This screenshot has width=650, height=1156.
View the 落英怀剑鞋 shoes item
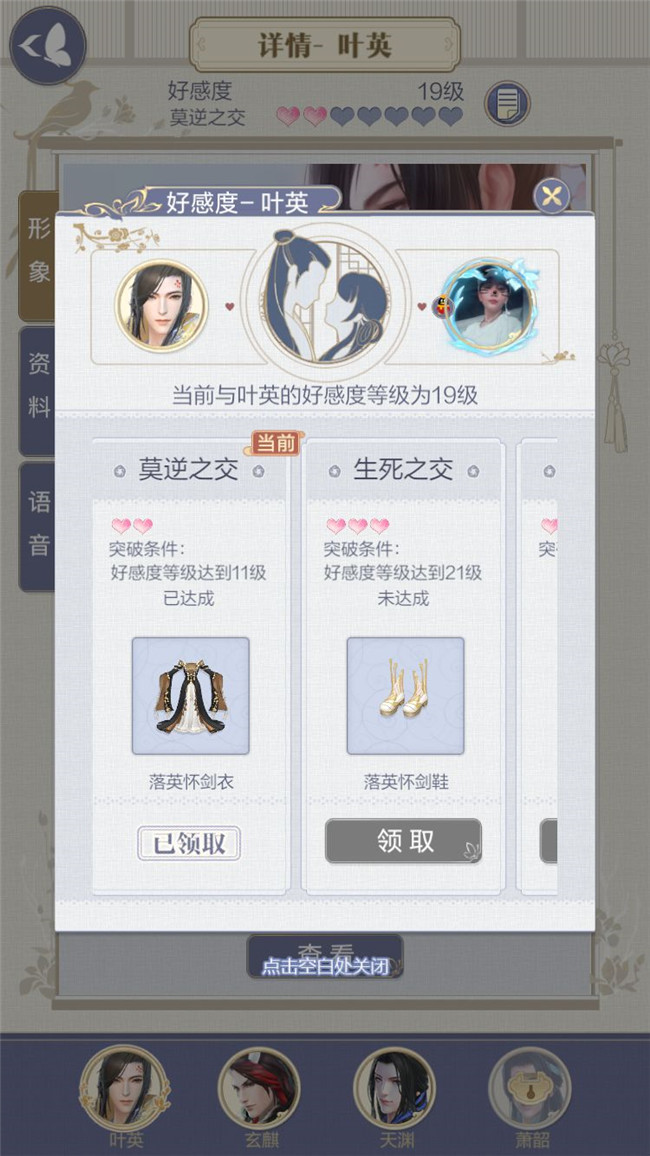click(405, 695)
